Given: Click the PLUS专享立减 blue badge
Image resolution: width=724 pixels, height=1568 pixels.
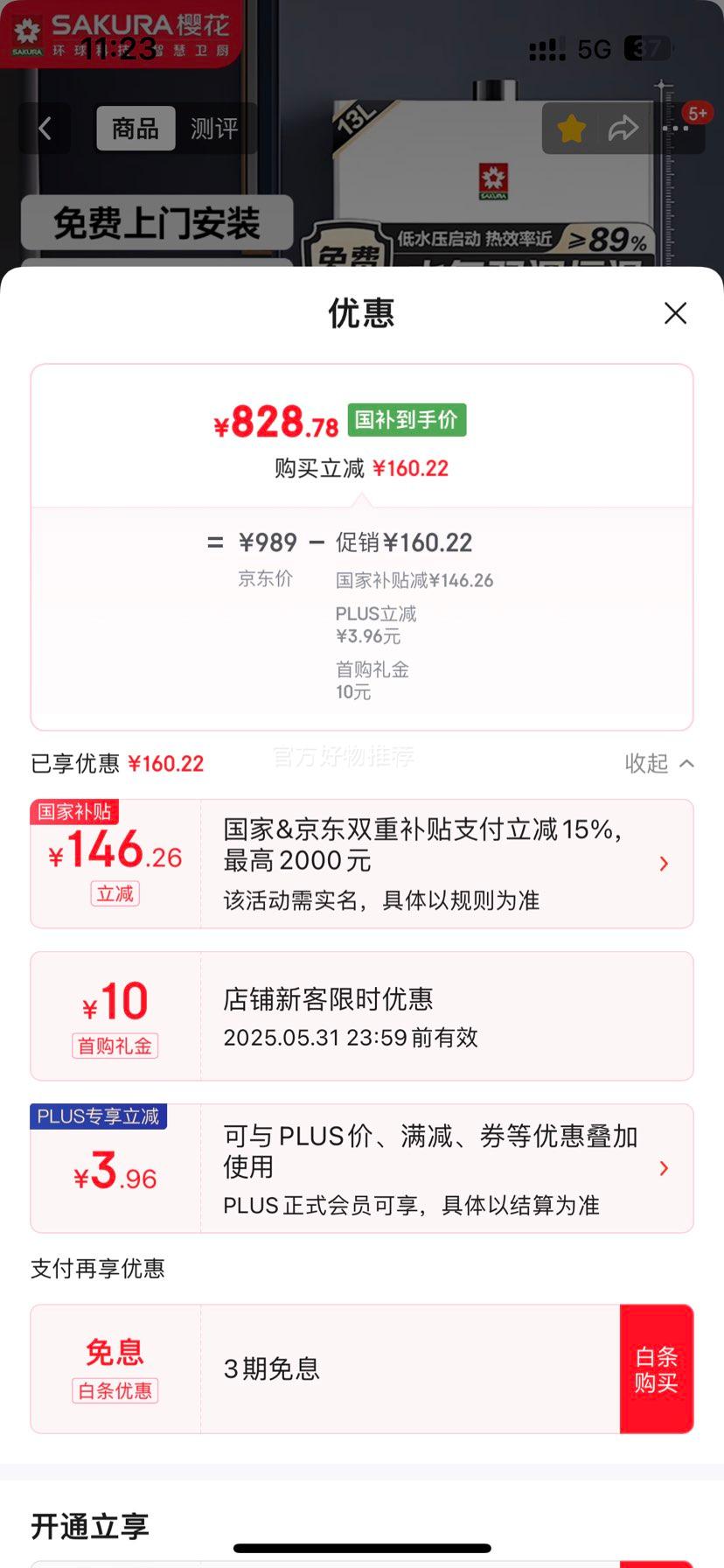Looking at the screenshot, I should point(99,1116).
